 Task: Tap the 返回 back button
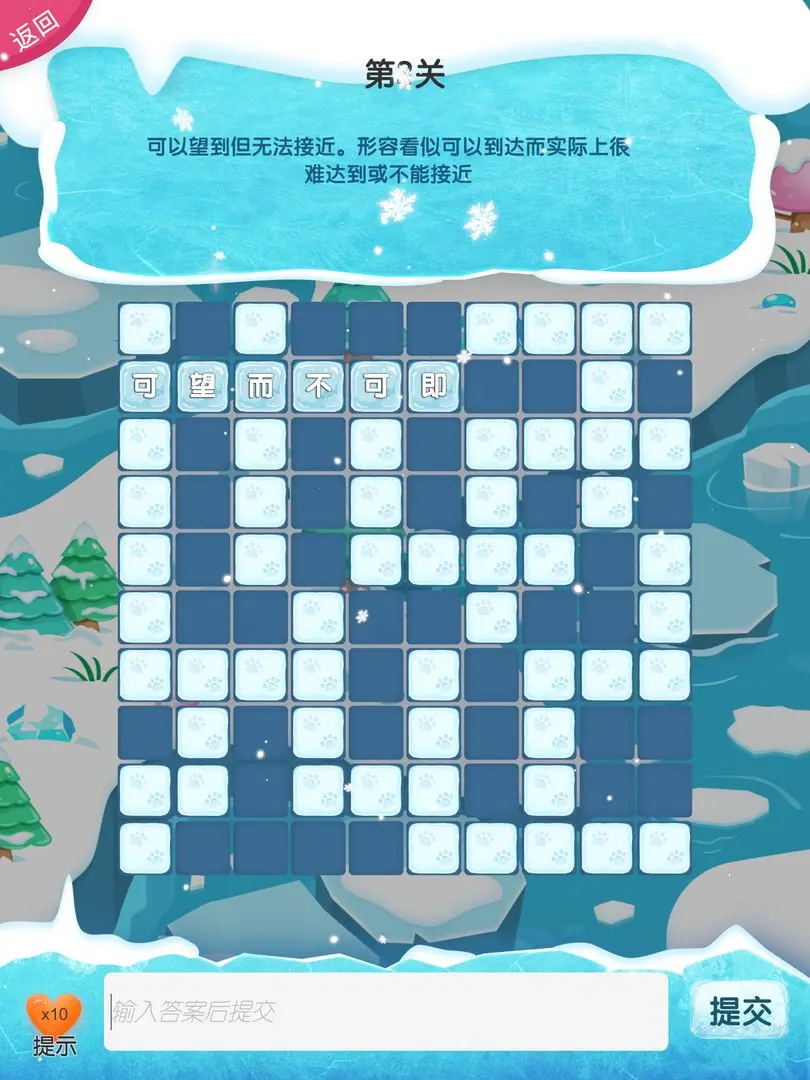click(35, 28)
